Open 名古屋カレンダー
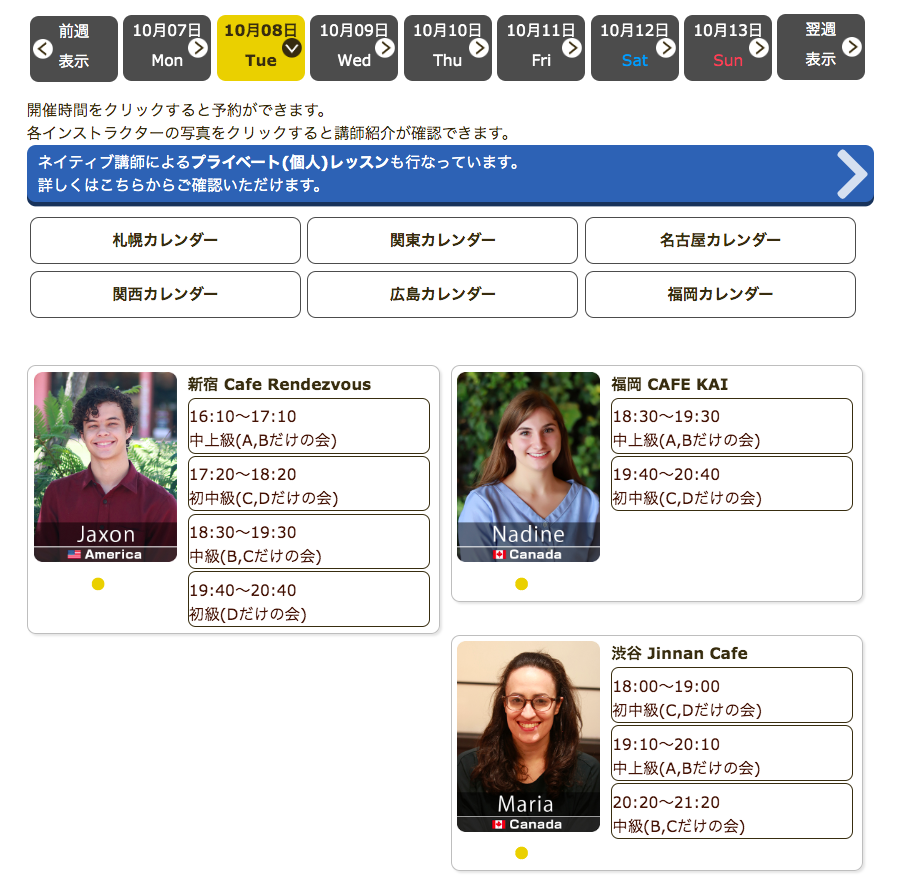Image resolution: width=898 pixels, height=878 pixels. [720, 240]
